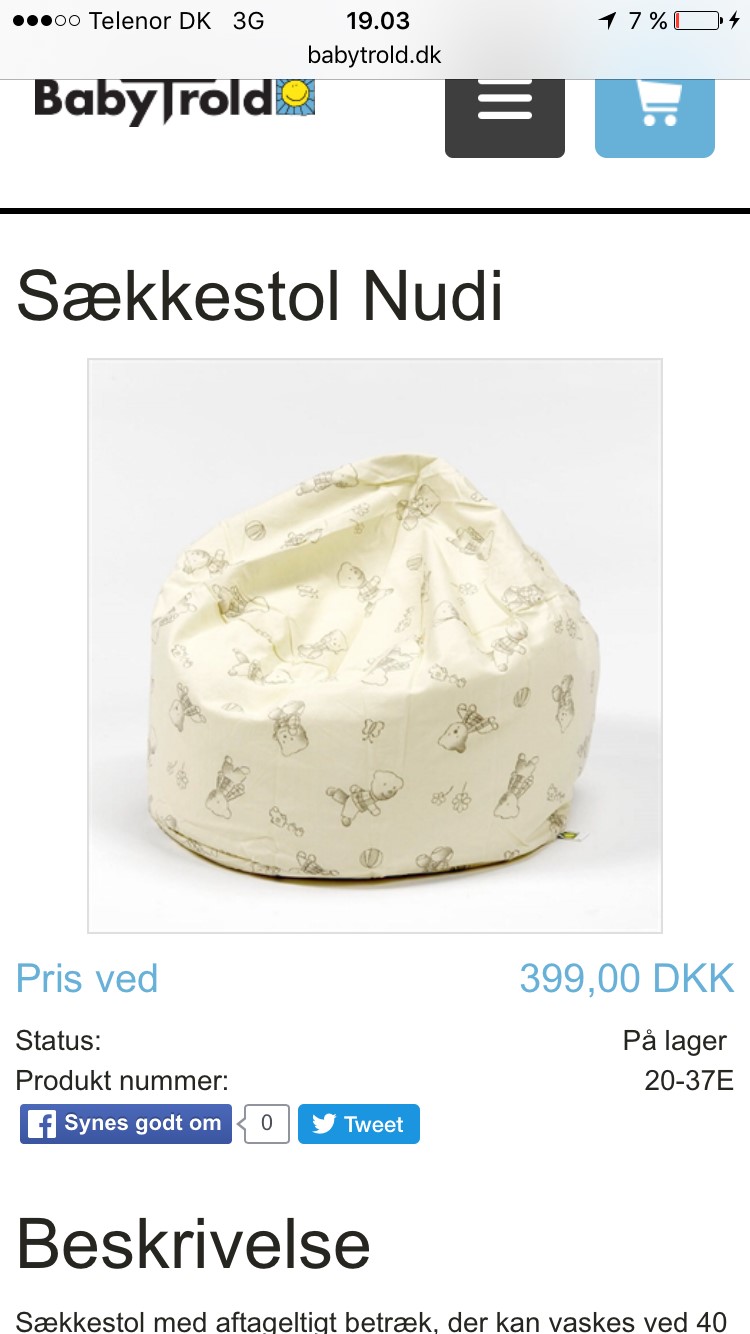Share the product via Tweet button
The width and height of the screenshot is (750, 1334).
pyautogui.click(x=359, y=1124)
